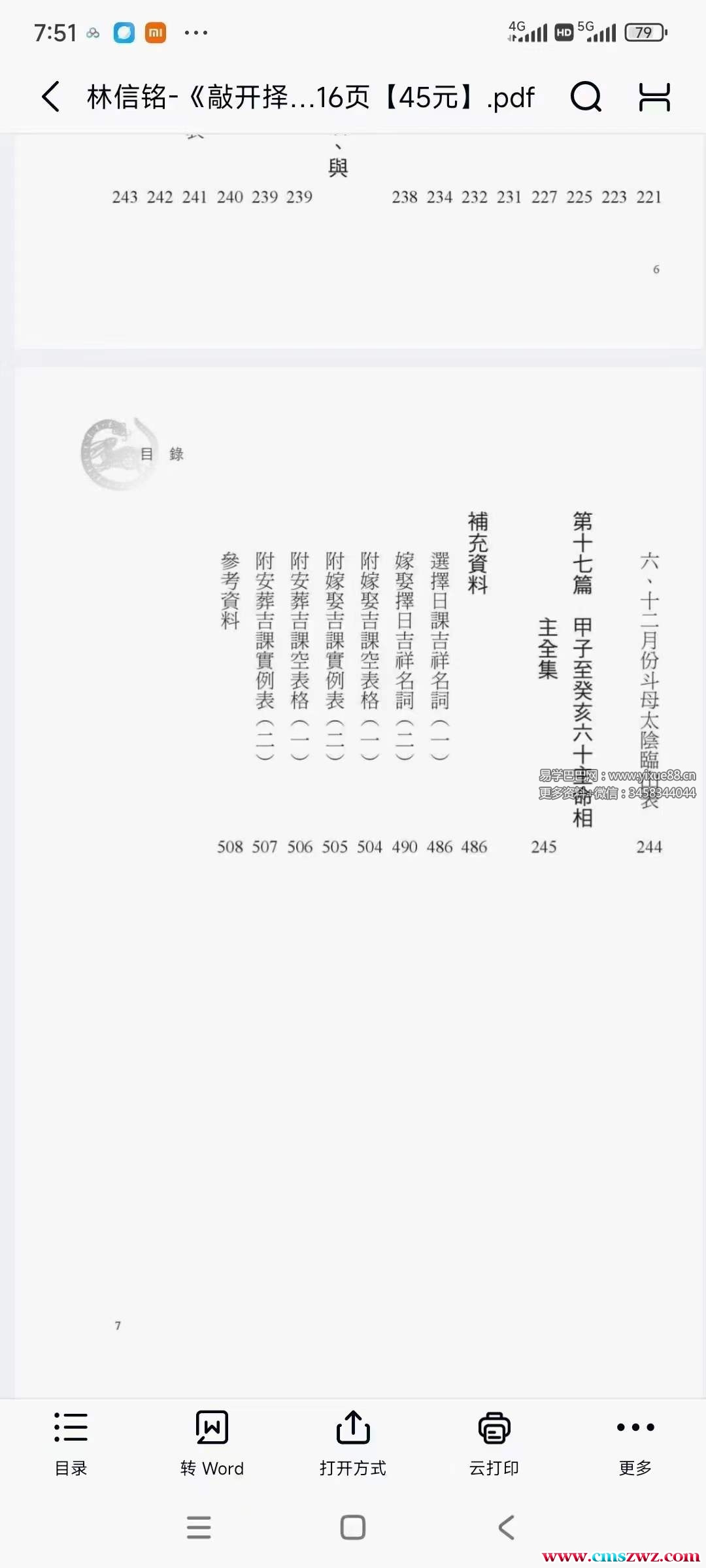
Task: Search within the PDF document
Action: [586, 97]
